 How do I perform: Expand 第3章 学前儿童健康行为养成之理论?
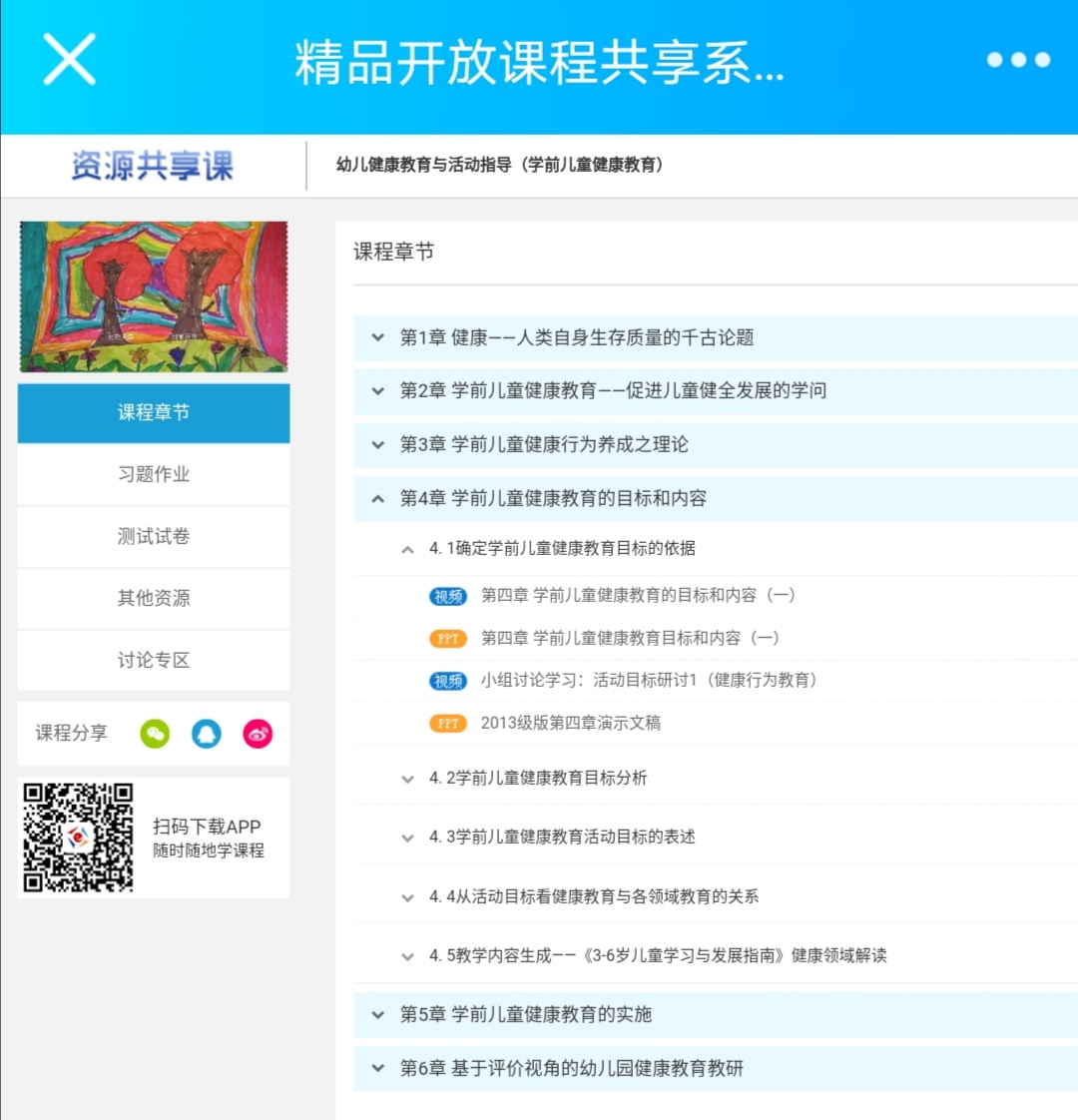[x=543, y=444]
